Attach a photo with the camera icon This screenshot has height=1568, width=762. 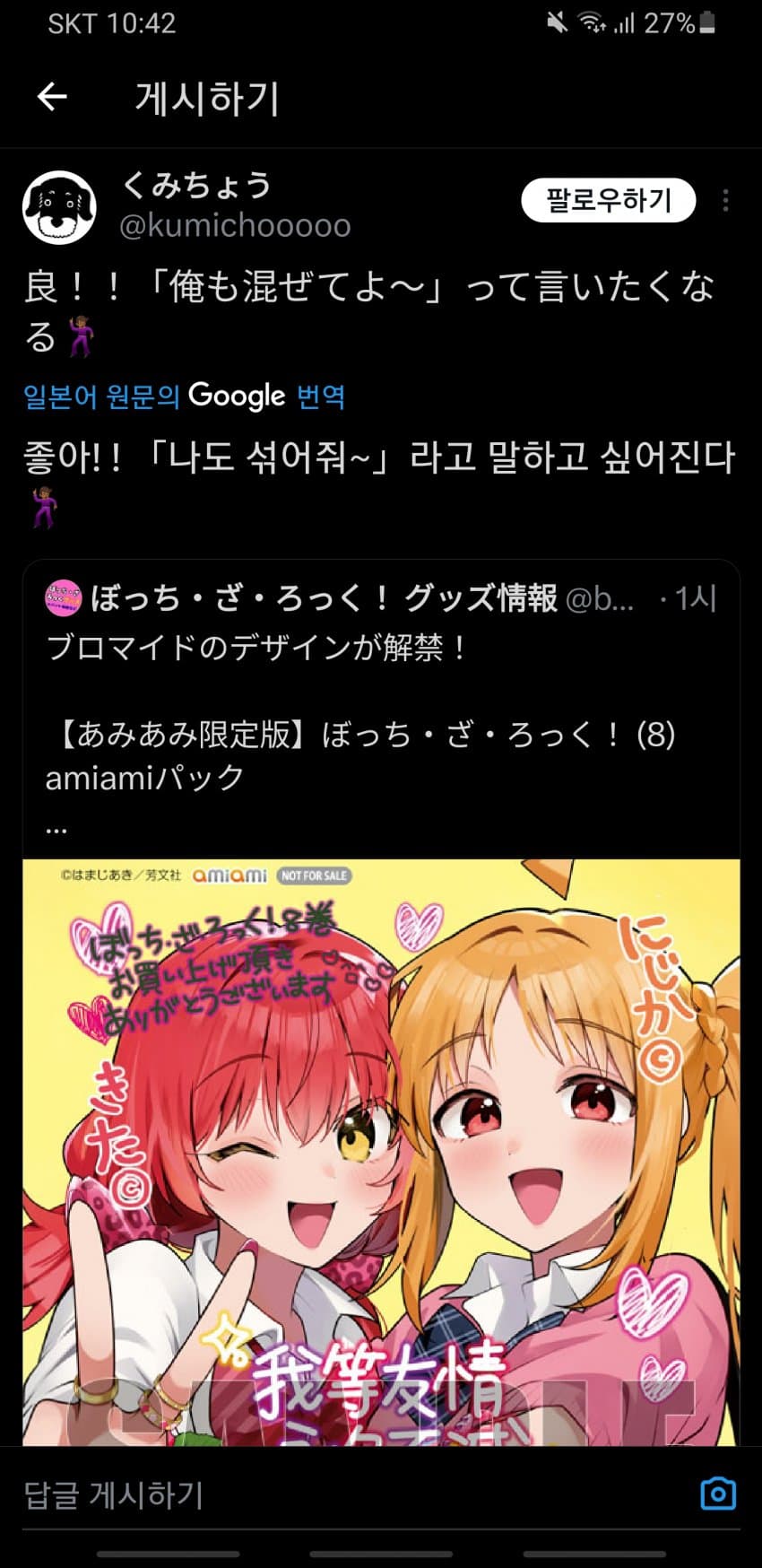click(717, 1494)
